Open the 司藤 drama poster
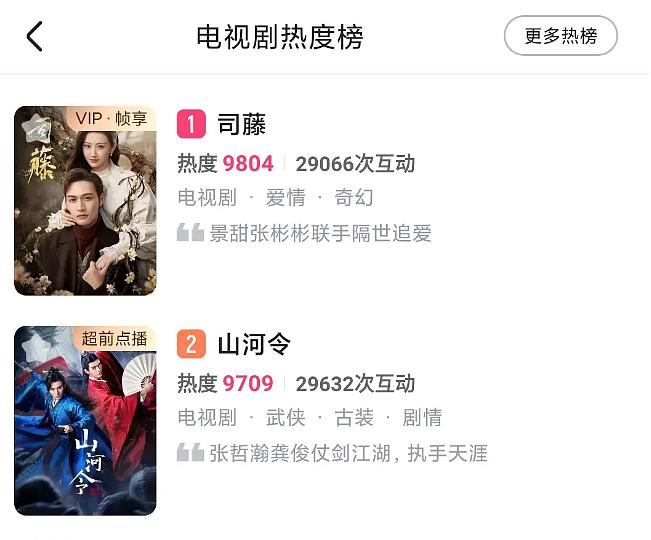 [x=85, y=200]
